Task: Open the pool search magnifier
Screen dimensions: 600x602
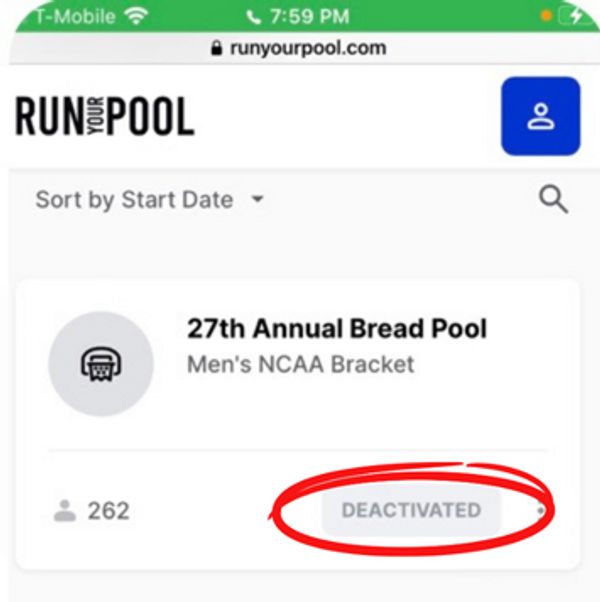Action: (x=553, y=198)
